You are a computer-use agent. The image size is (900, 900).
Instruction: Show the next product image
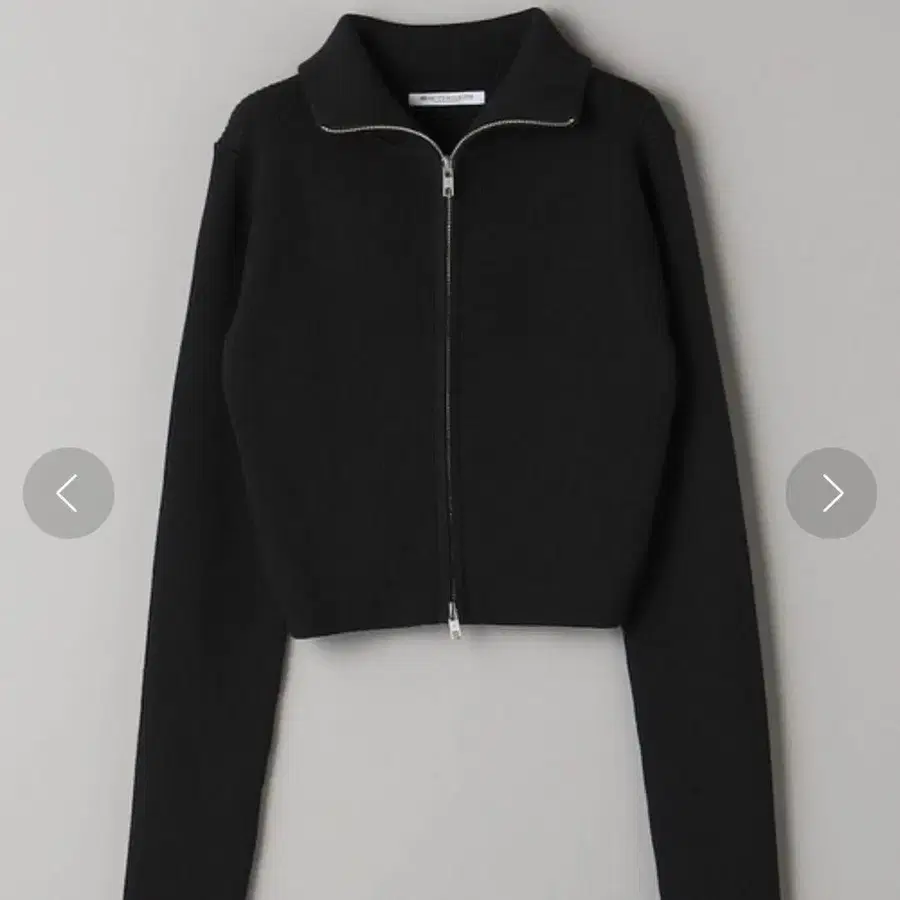pyautogui.click(x=831, y=493)
